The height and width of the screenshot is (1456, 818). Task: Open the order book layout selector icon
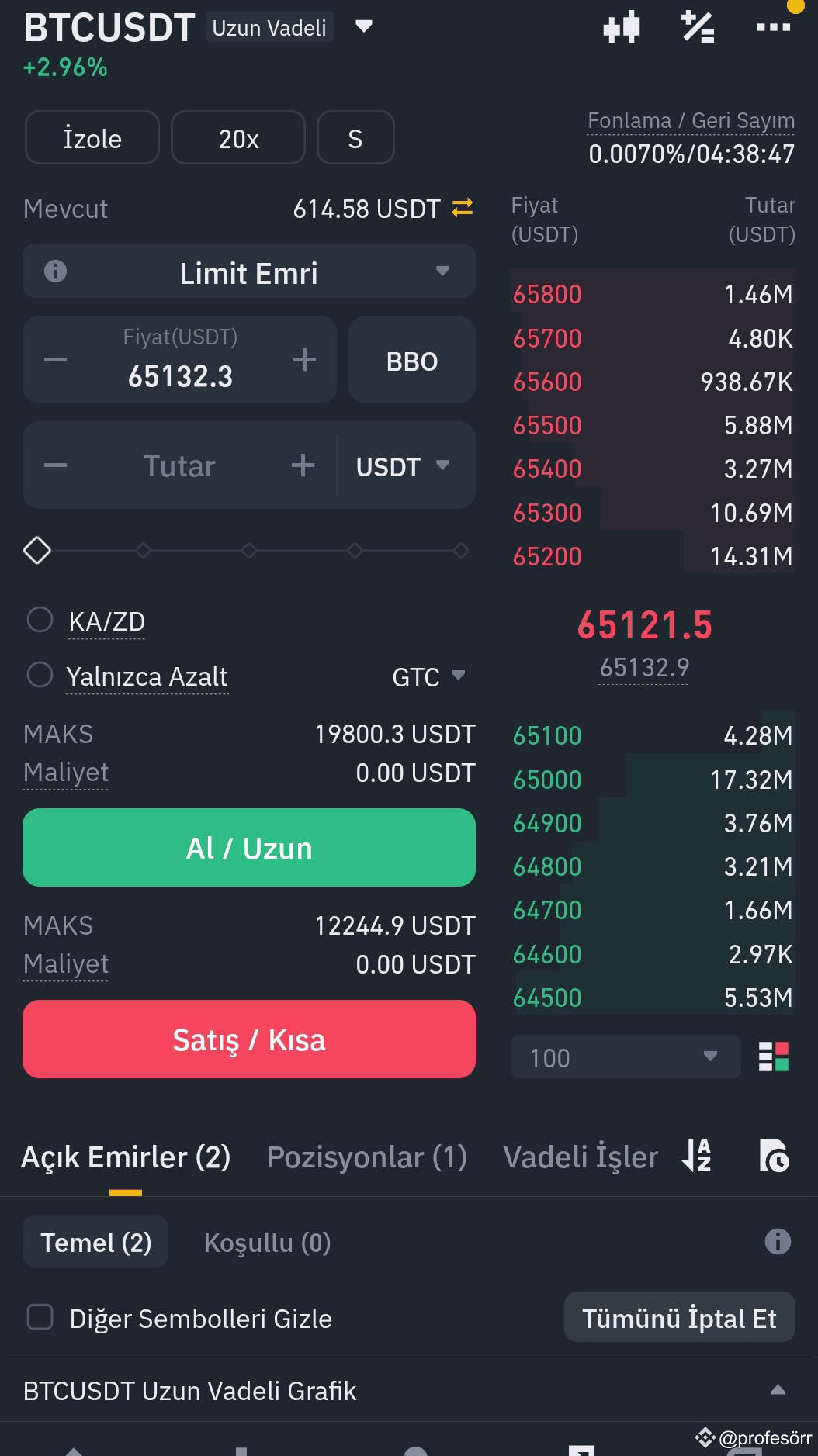tap(772, 1057)
